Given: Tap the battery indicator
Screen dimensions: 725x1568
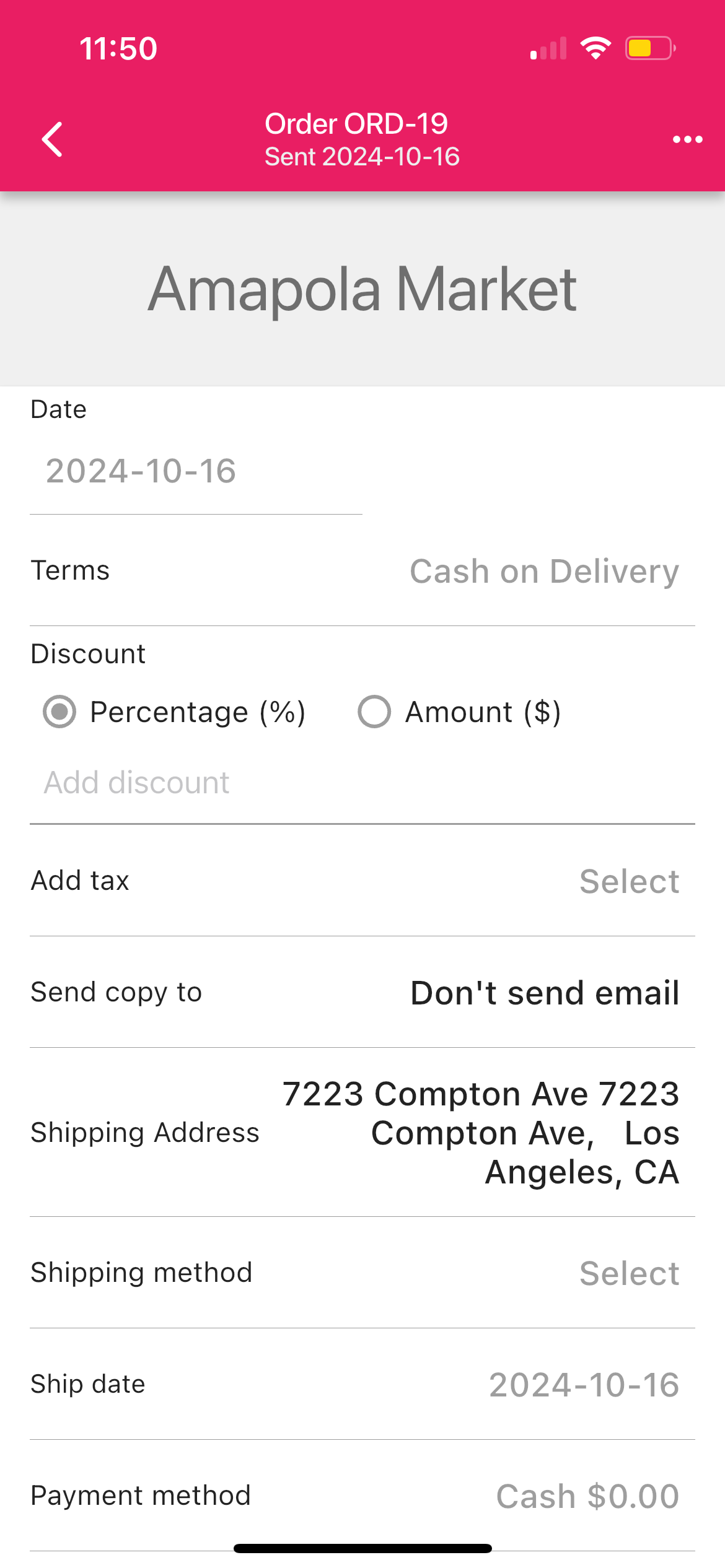Looking at the screenshot, I should tap(649, 47).
